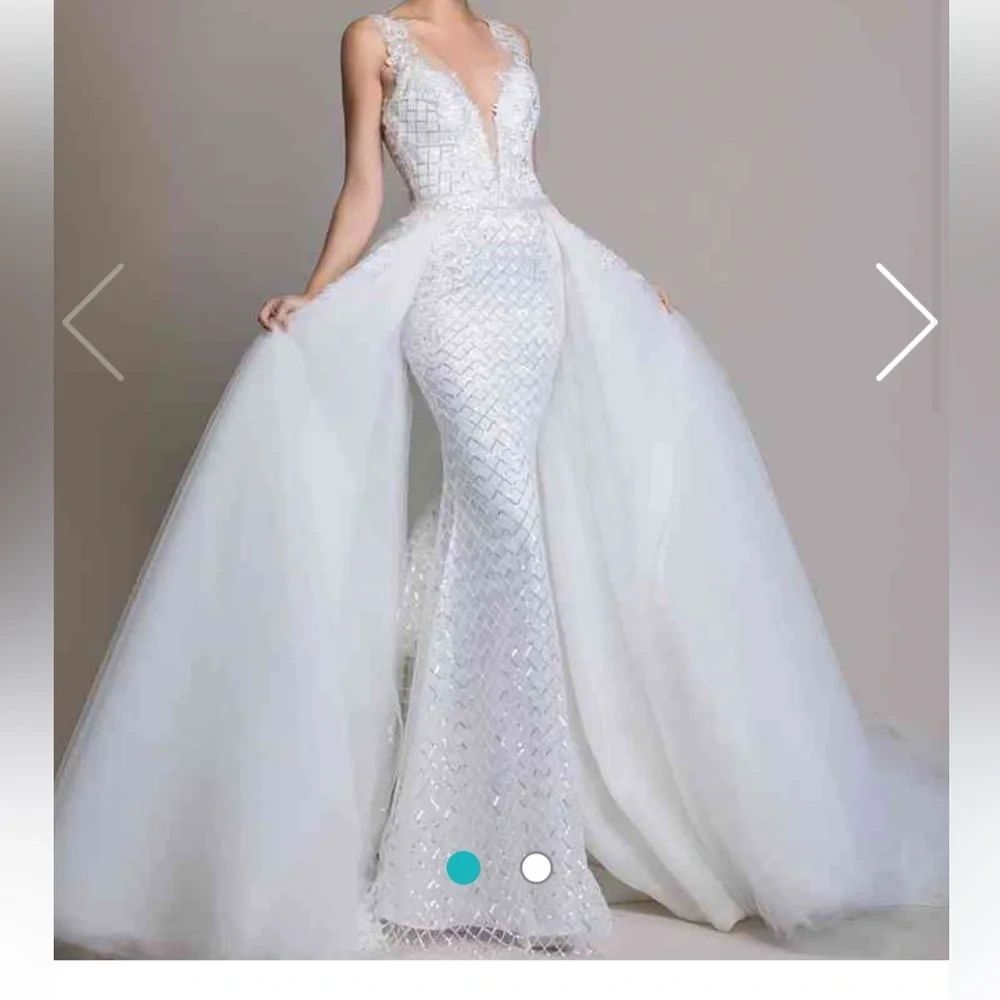Jump to the white page indicator dot
Screen dimensions: 1000x1000
click(536, 868)
